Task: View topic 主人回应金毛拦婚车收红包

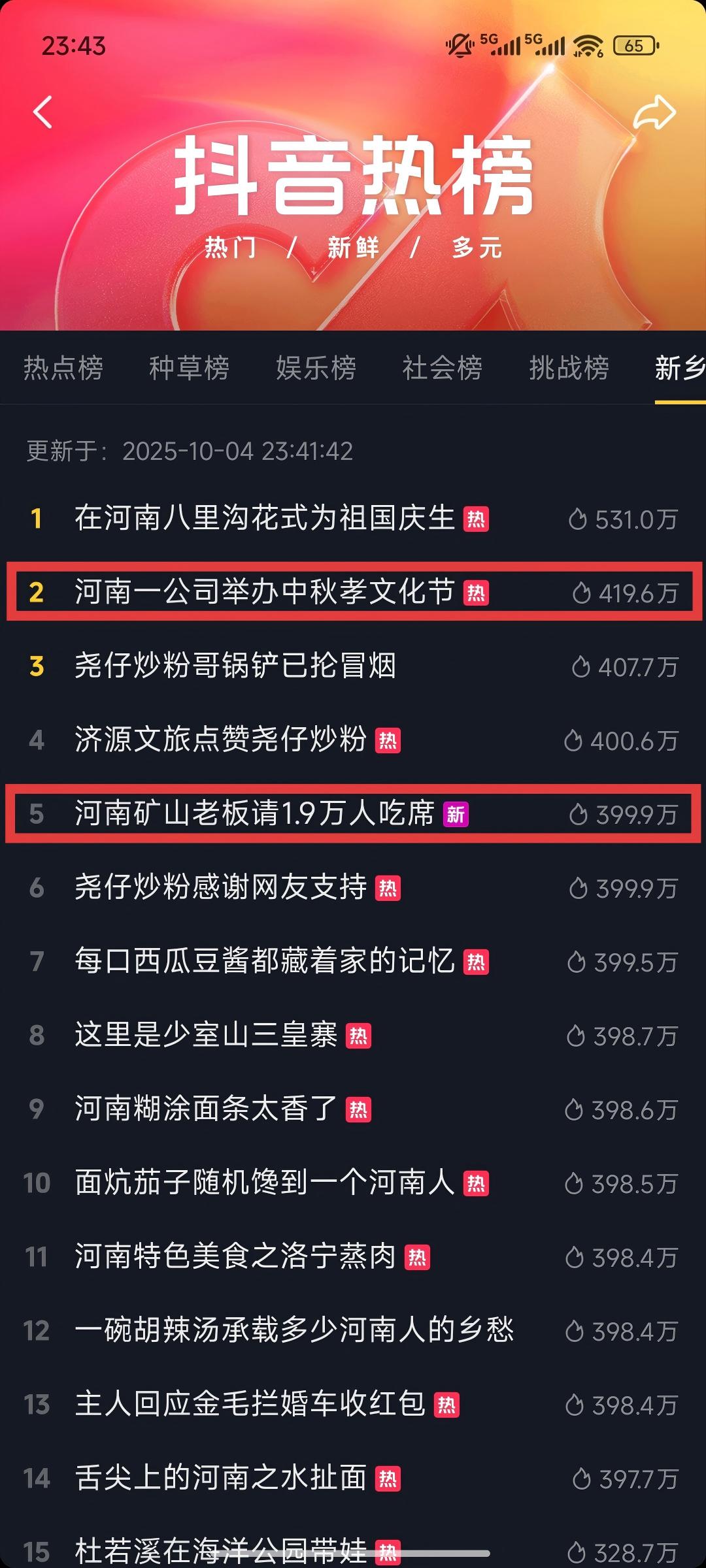Action: 250,1405
